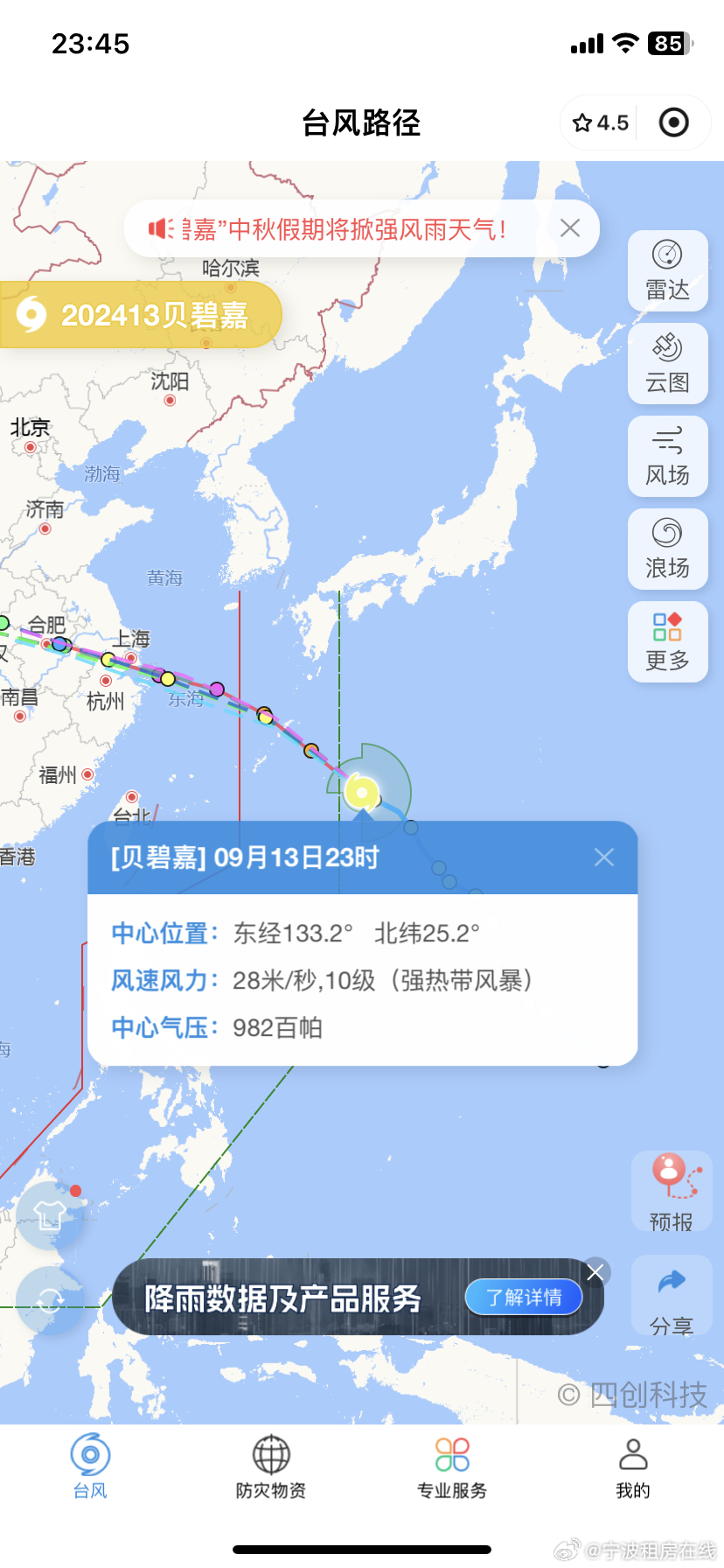This screenshot has width=724, height=1568.
Task: Open the 202413贝碧嘉 typhoon label
Action: click(x=140, y=314)
